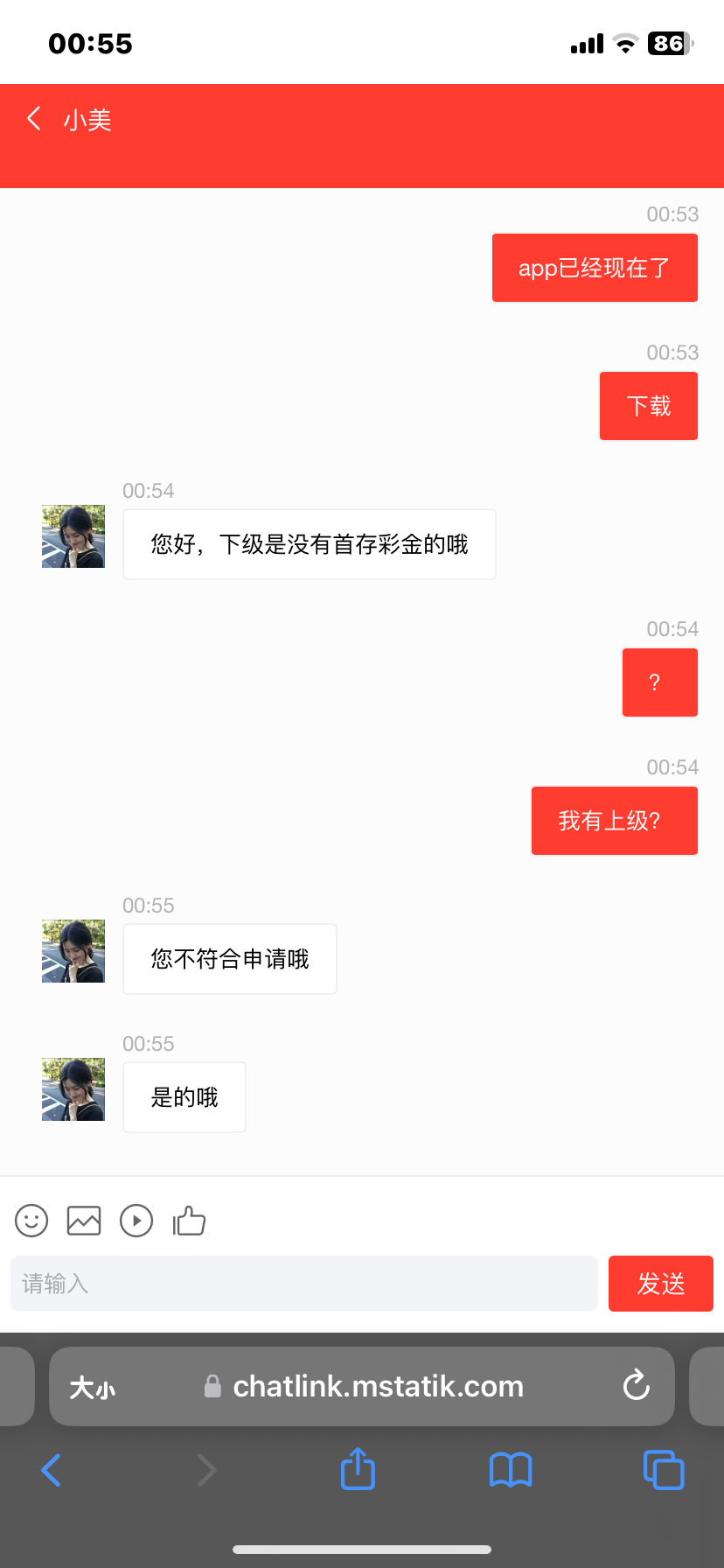
Task: Send a thumbs-up rating
Action: pyautogui.click(x=189, y=1221)
